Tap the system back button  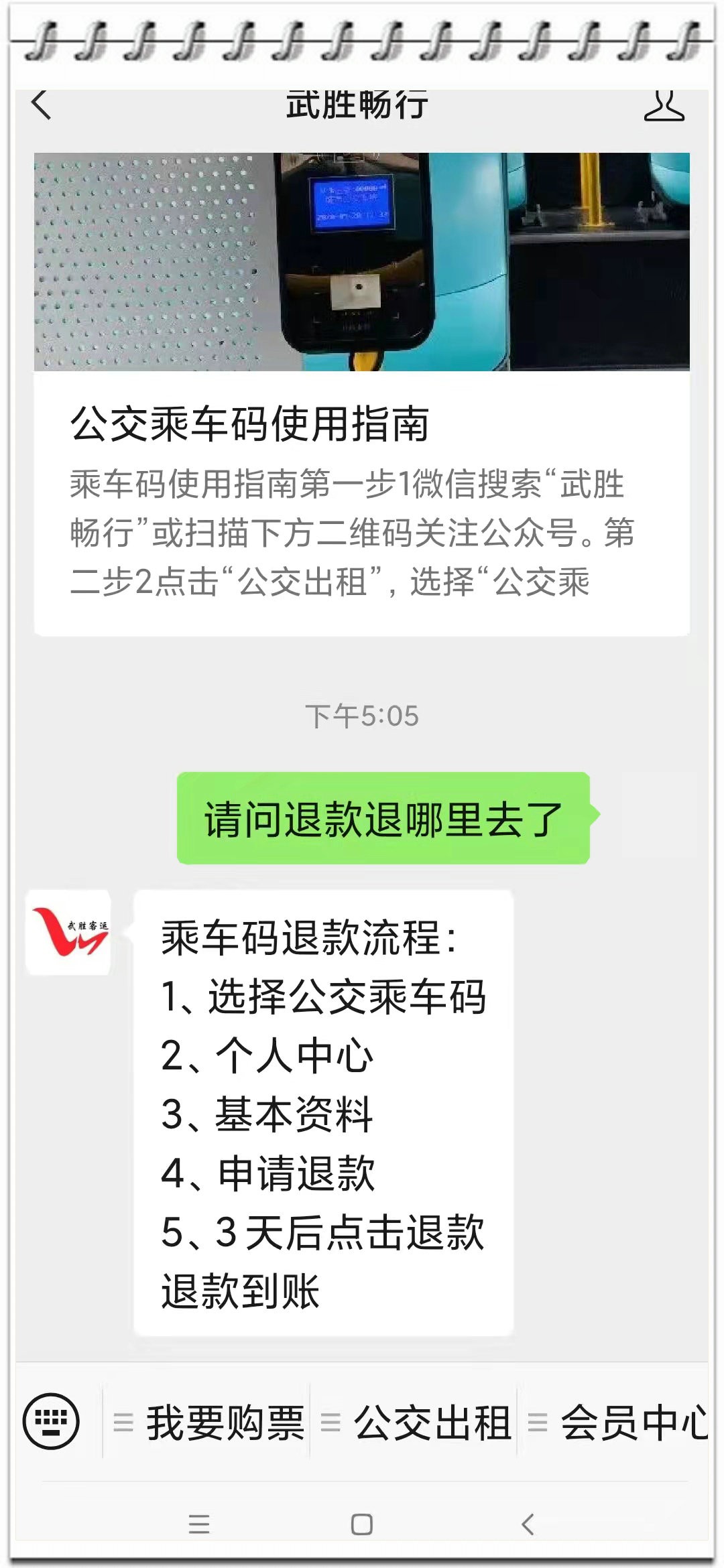(x=528, y=1524)
